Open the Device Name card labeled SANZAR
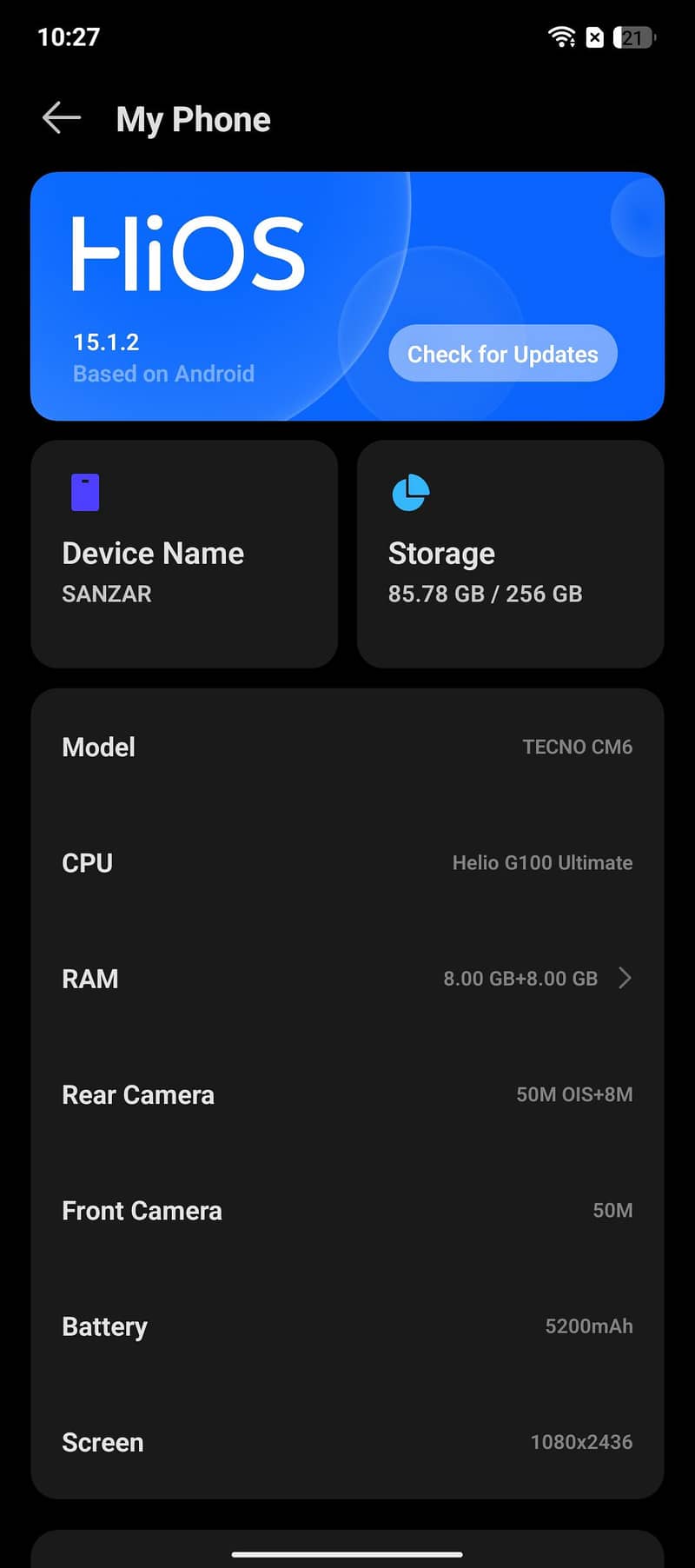695x1568 pixels. click(x=184, y=554)
